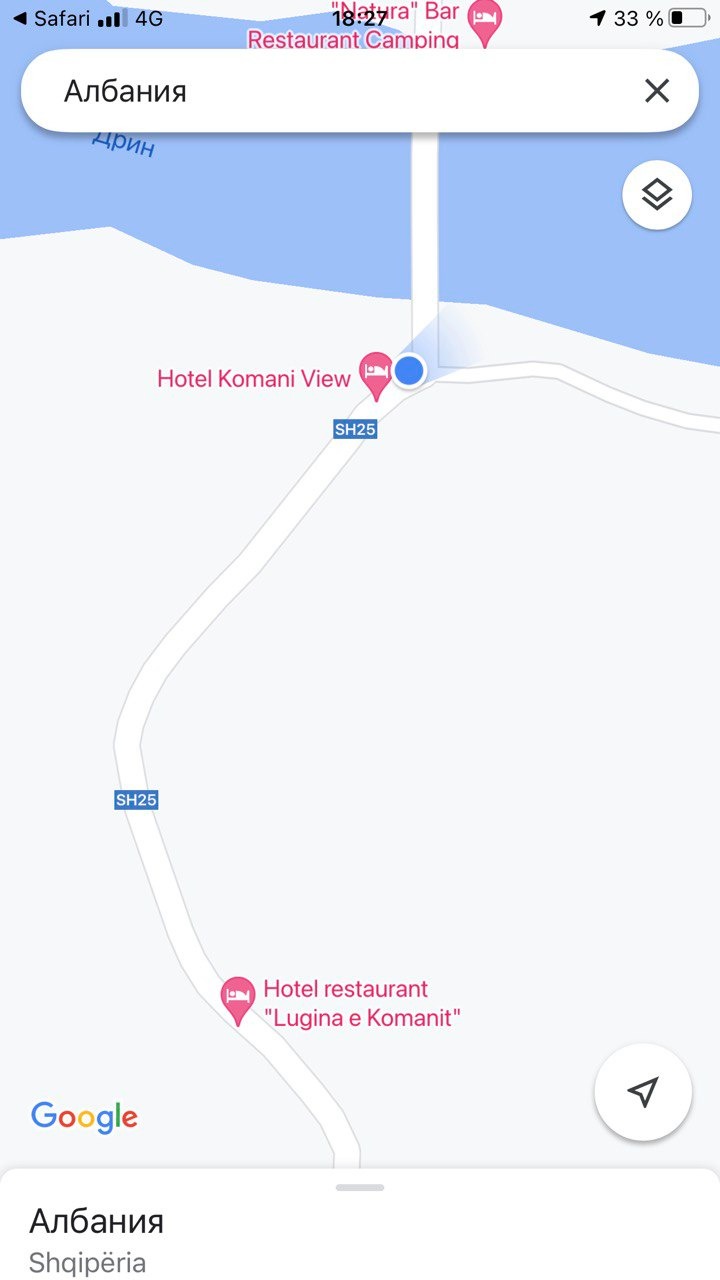Clear the search with the X button
The width and height of the screenshot is (720, 1280).
point(657,91)
